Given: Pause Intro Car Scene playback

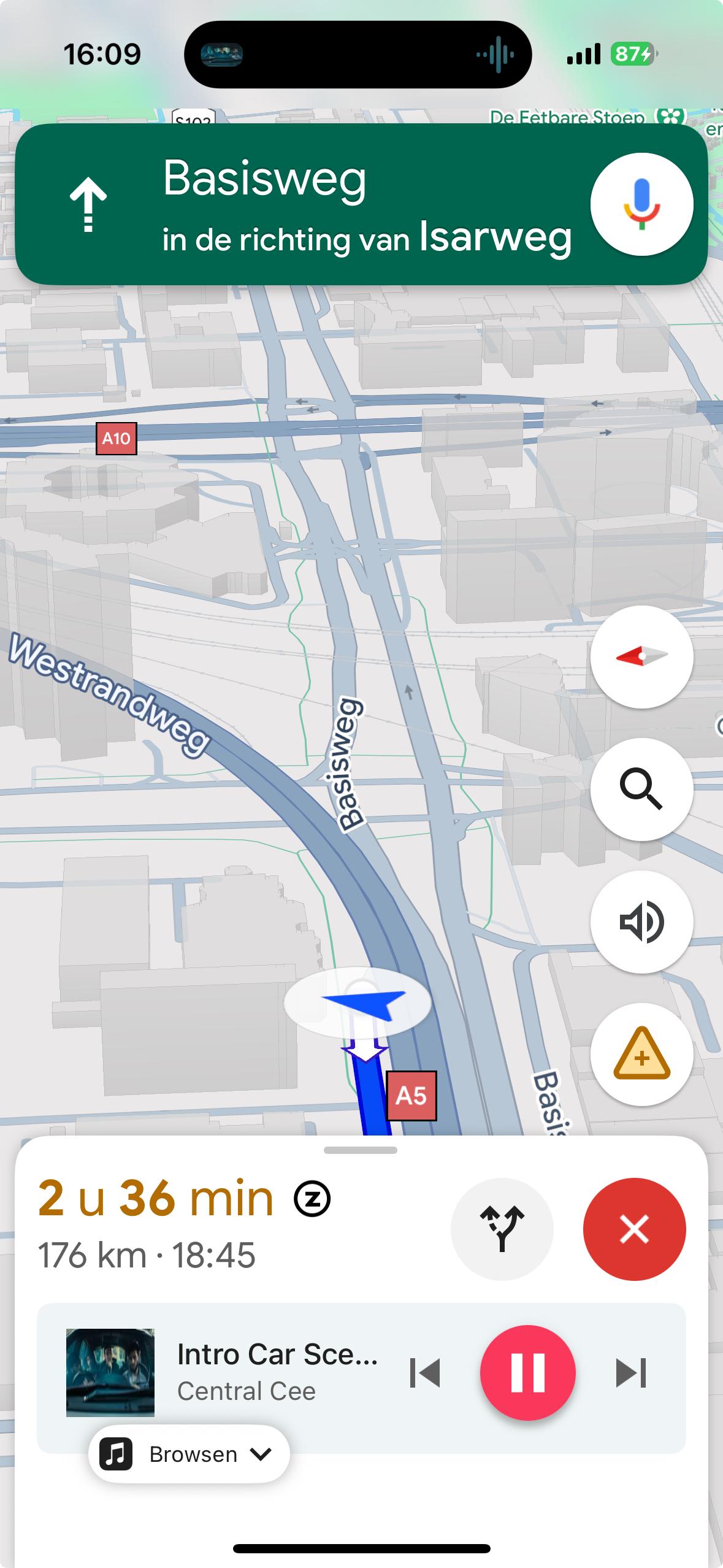Looking at the screenshot, I should coord(527,1373).
